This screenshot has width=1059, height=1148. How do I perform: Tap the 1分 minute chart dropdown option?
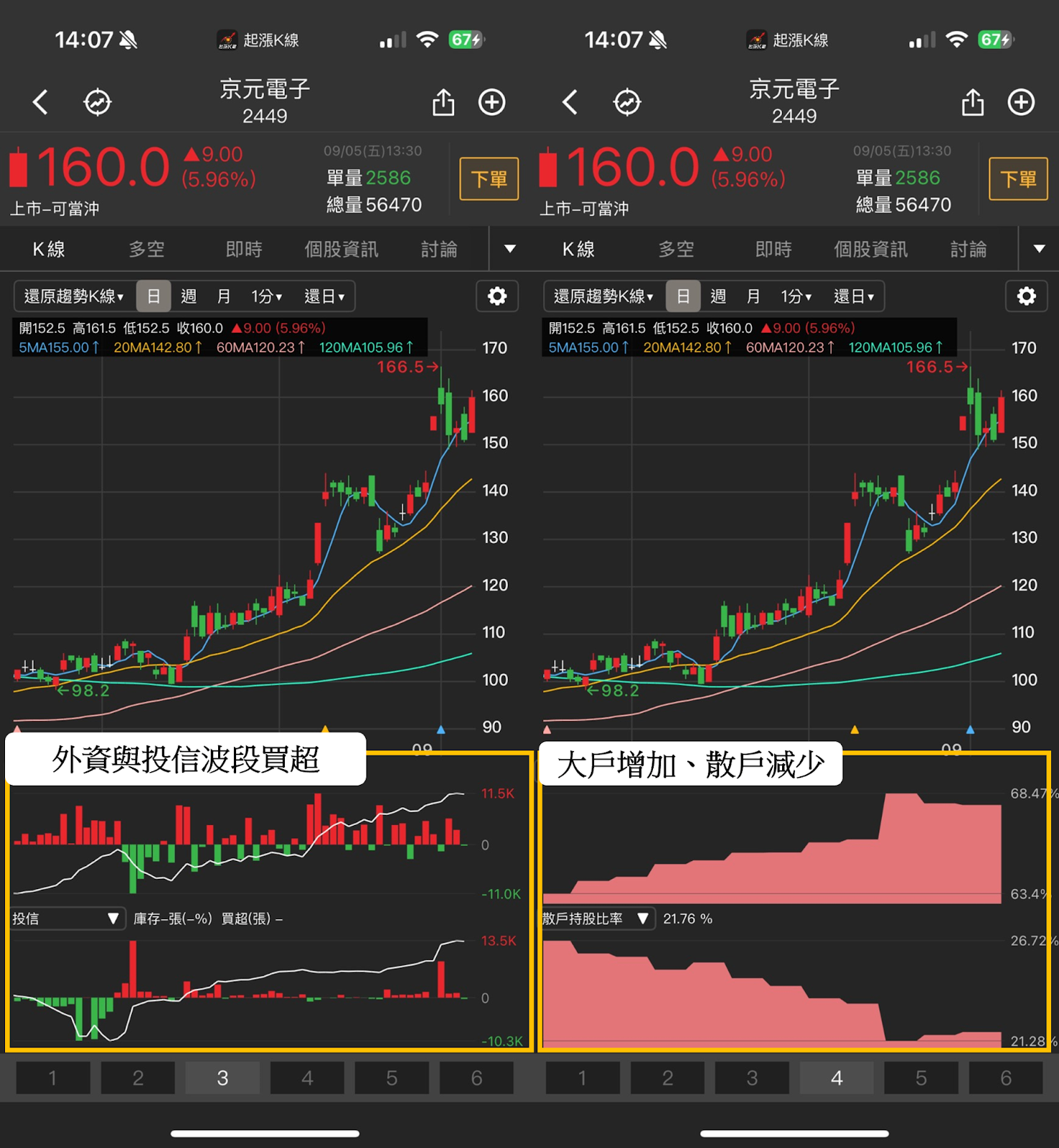(x=265, y=296)
